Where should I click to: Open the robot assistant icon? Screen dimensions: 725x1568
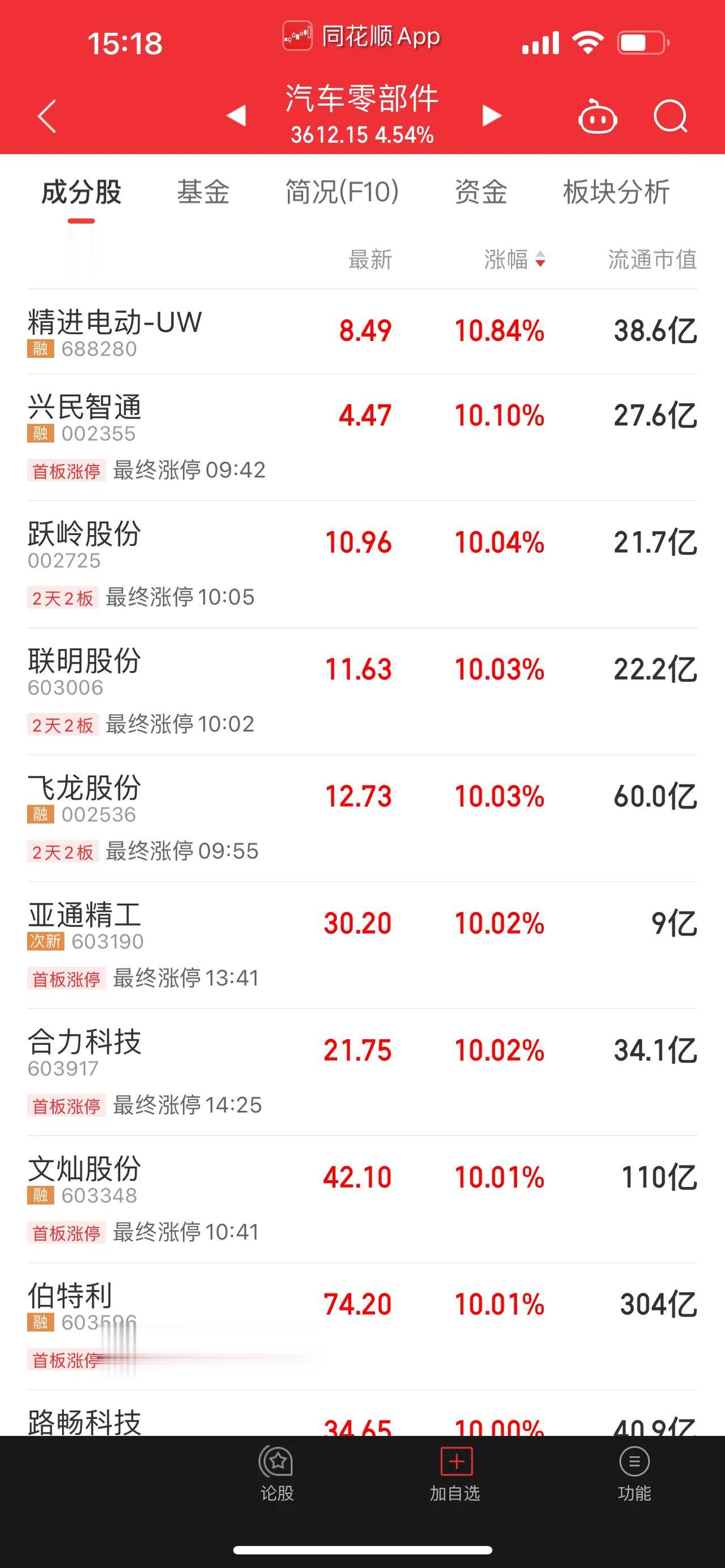[x=597, y=116]
